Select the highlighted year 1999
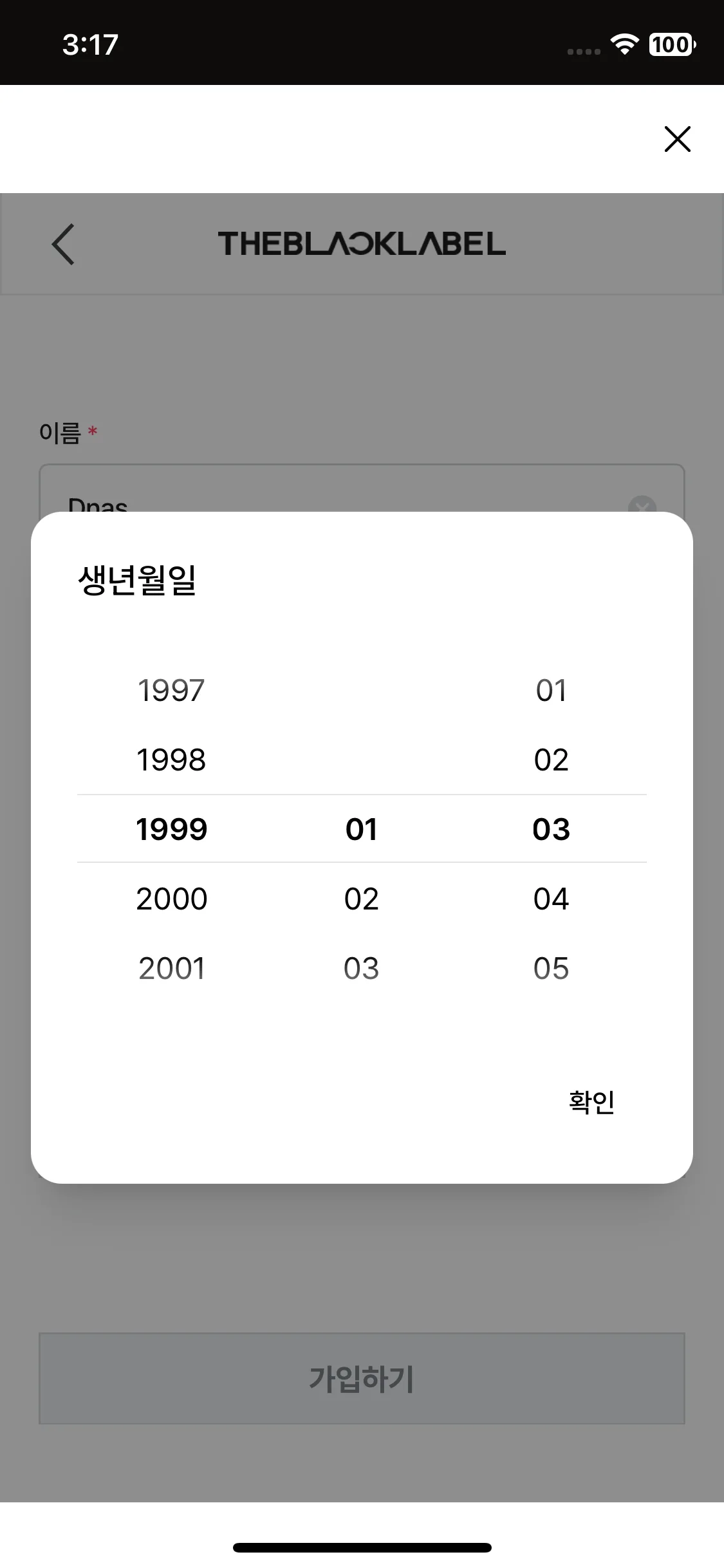This screenshot has width=724, height=1568. [171, 829]
